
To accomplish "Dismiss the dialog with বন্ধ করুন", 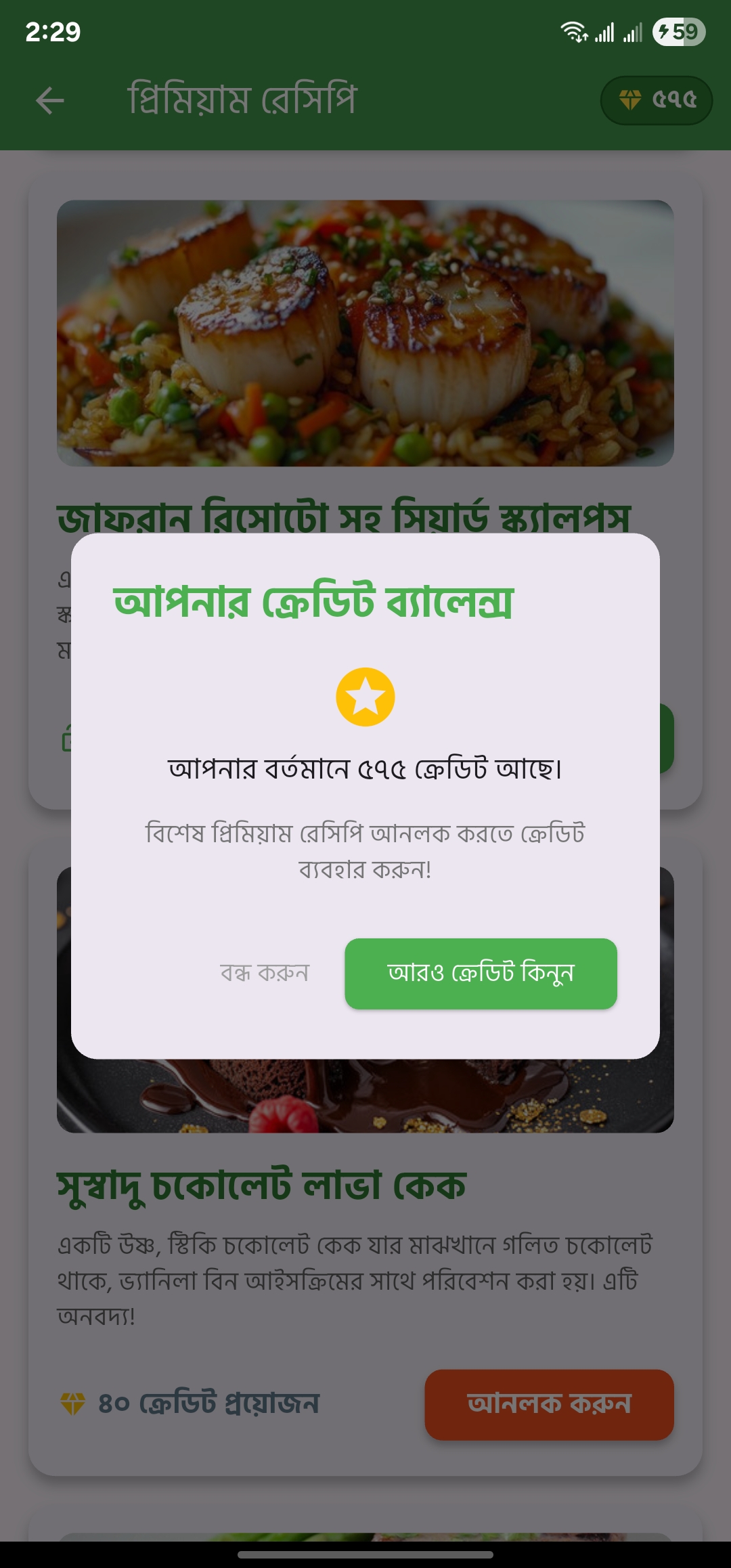I will click(x=265, y=974).
